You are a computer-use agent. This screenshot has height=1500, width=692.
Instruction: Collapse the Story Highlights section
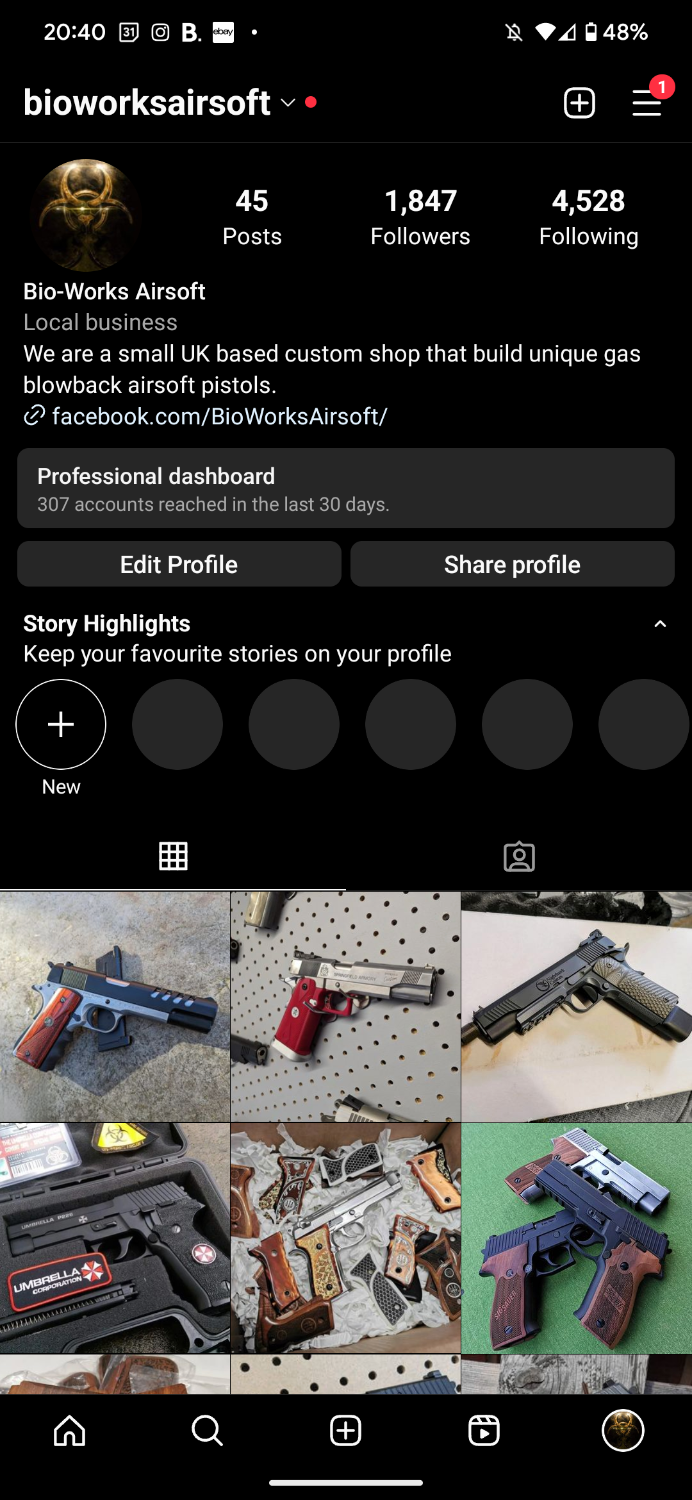[x=660, y=624]
